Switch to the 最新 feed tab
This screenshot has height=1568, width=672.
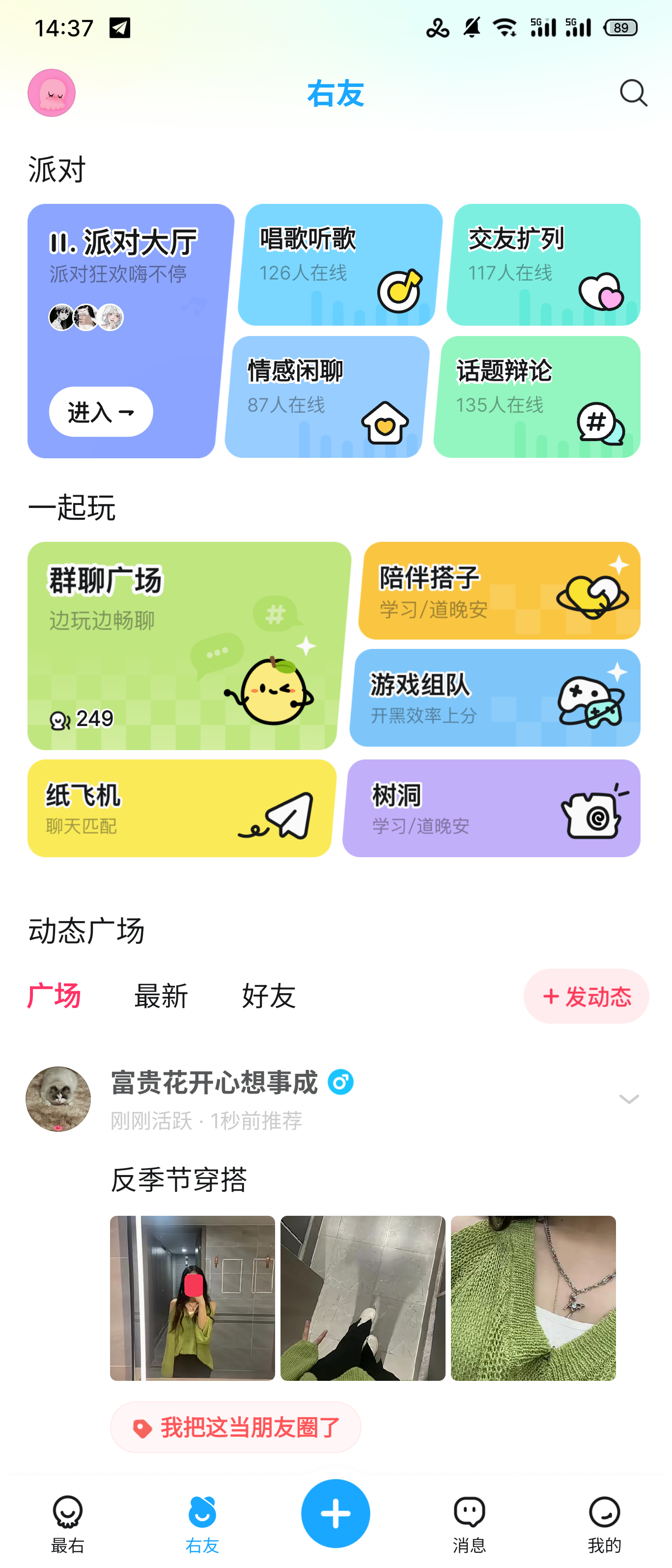[x=161, y=996]
